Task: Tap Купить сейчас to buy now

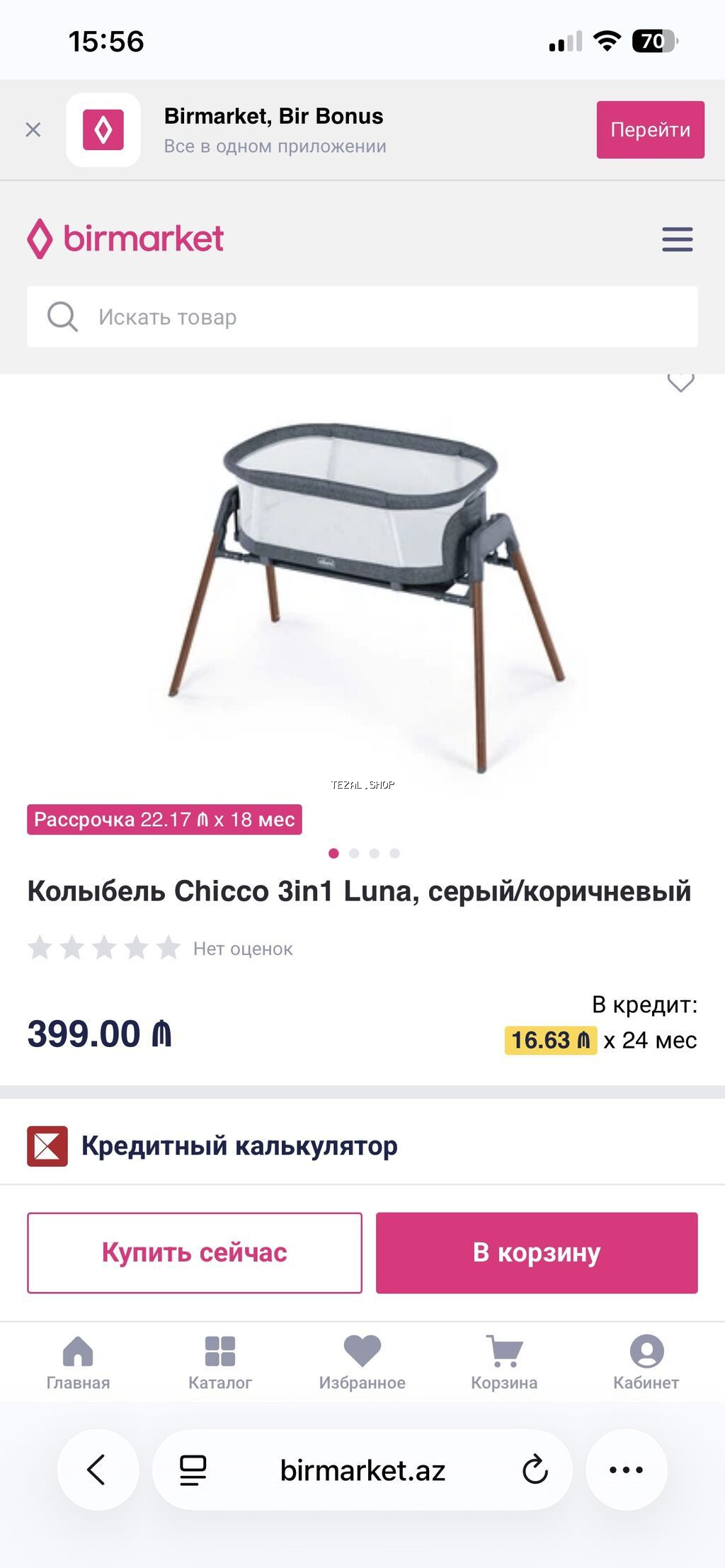Action: pyautogui.click(x=195, y=1252)
